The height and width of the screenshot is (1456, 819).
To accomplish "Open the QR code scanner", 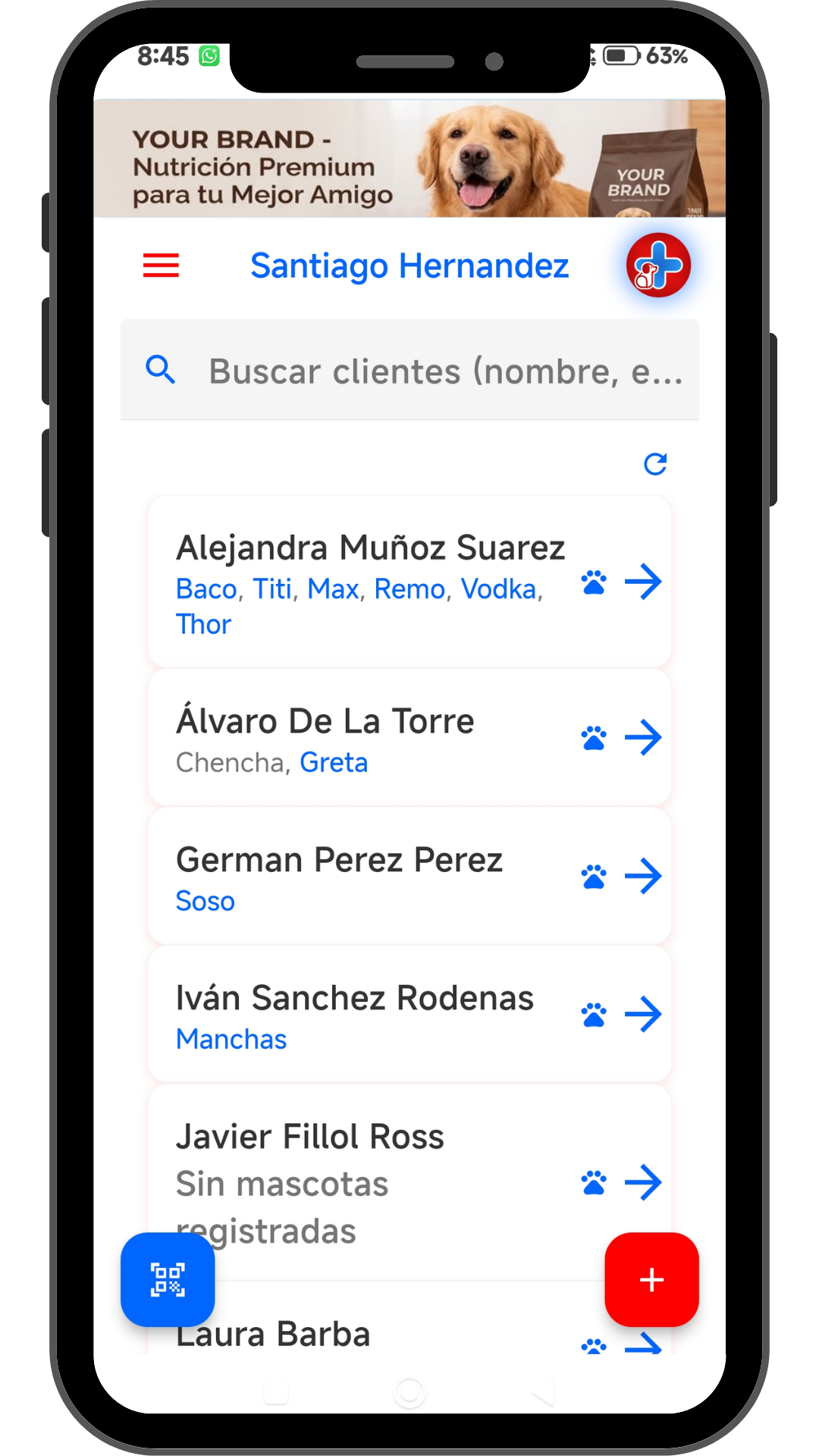I will [x=168, y=1279].
